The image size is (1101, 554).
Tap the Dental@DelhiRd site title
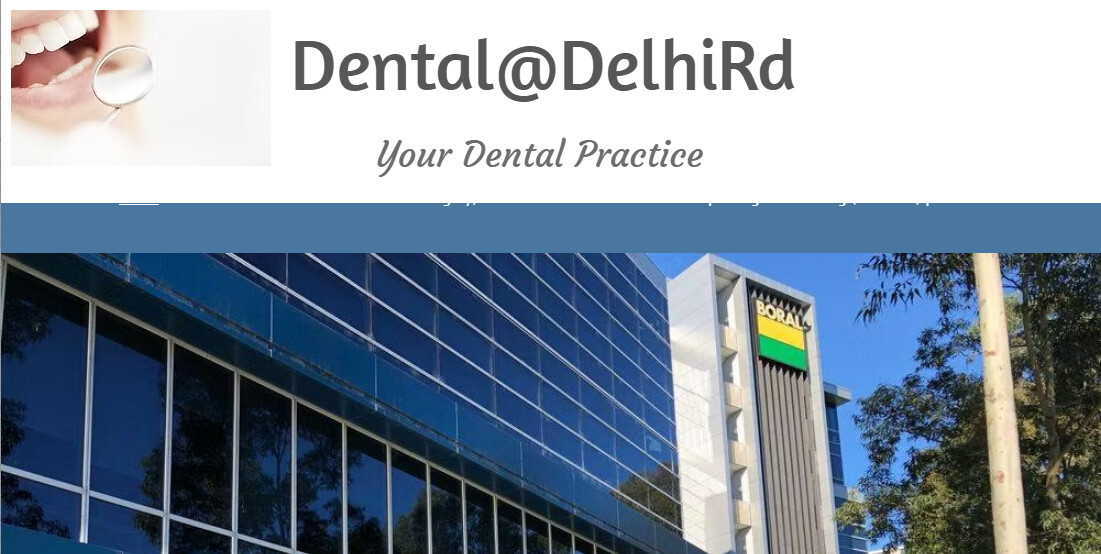[543, 67]
